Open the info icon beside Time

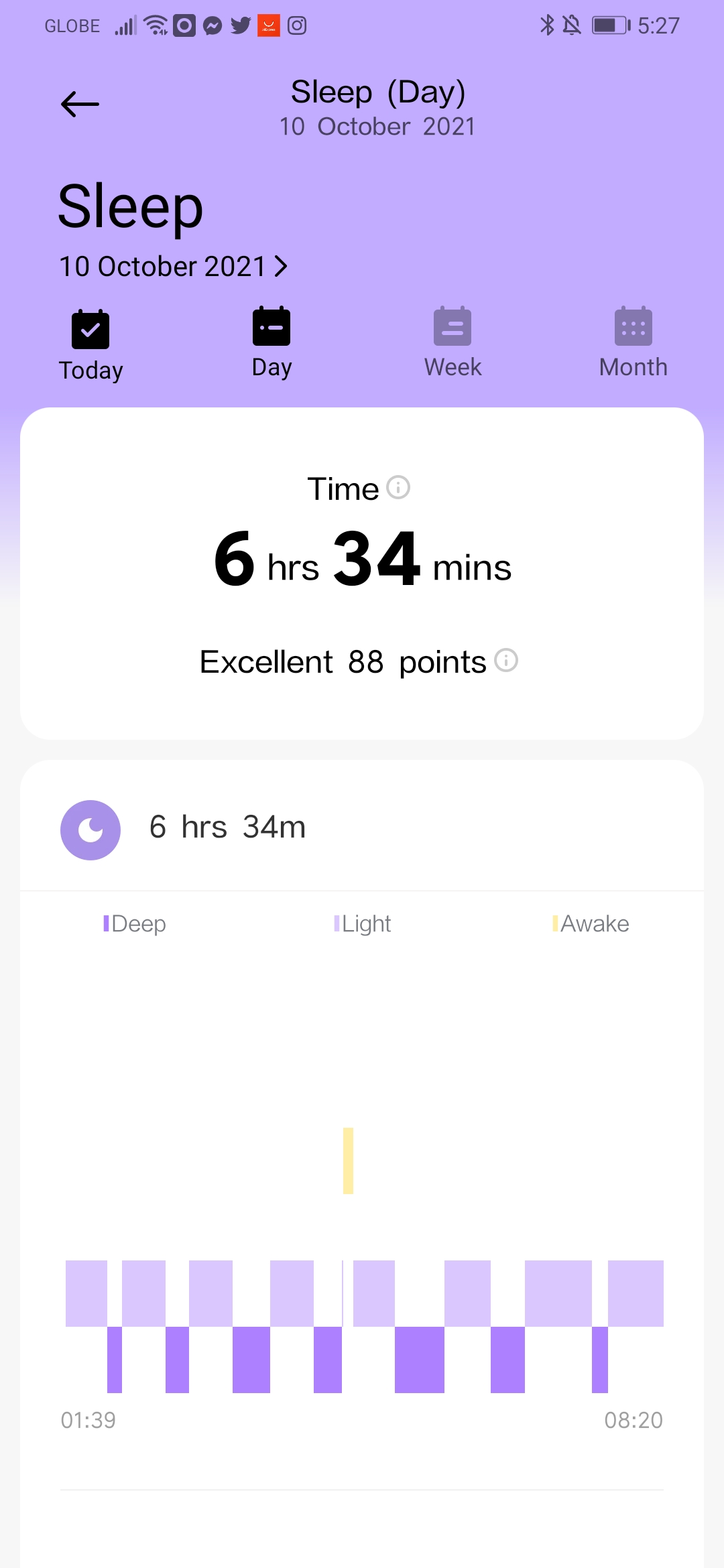coord(399,487)
